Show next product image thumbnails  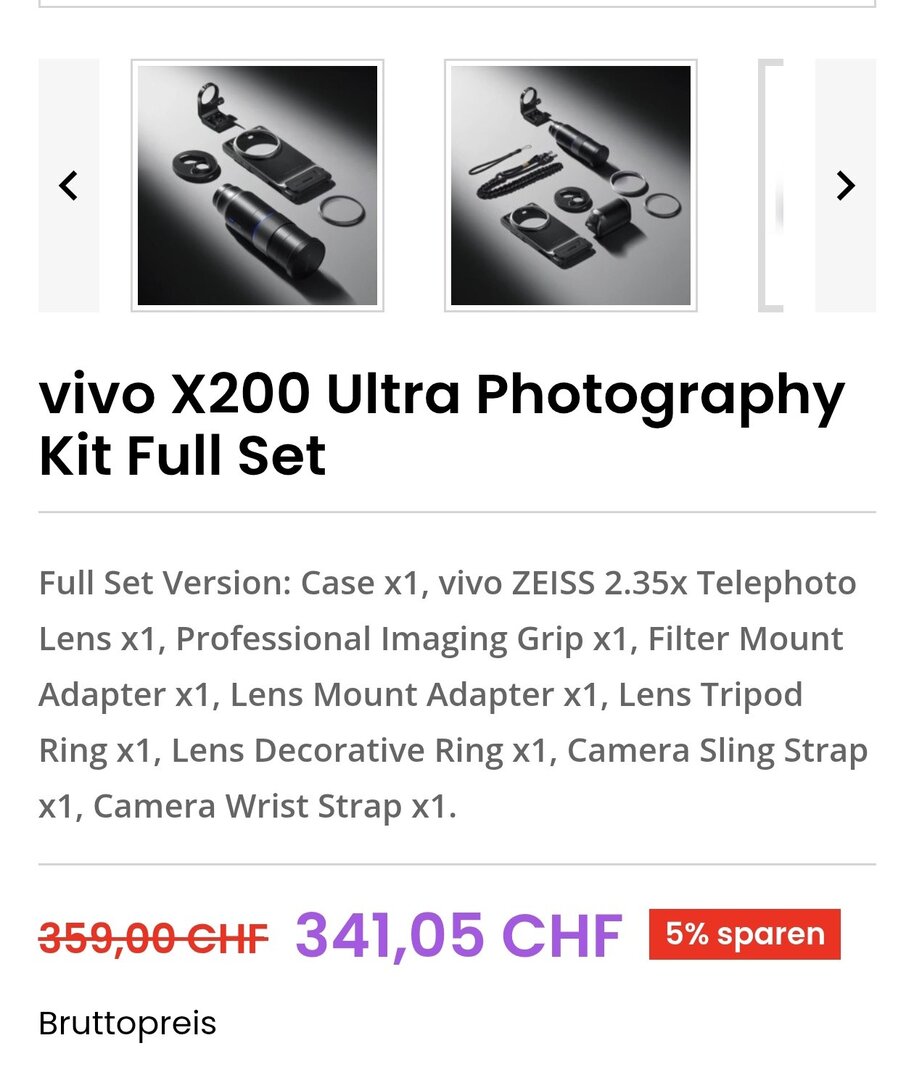tap(845, 186)
